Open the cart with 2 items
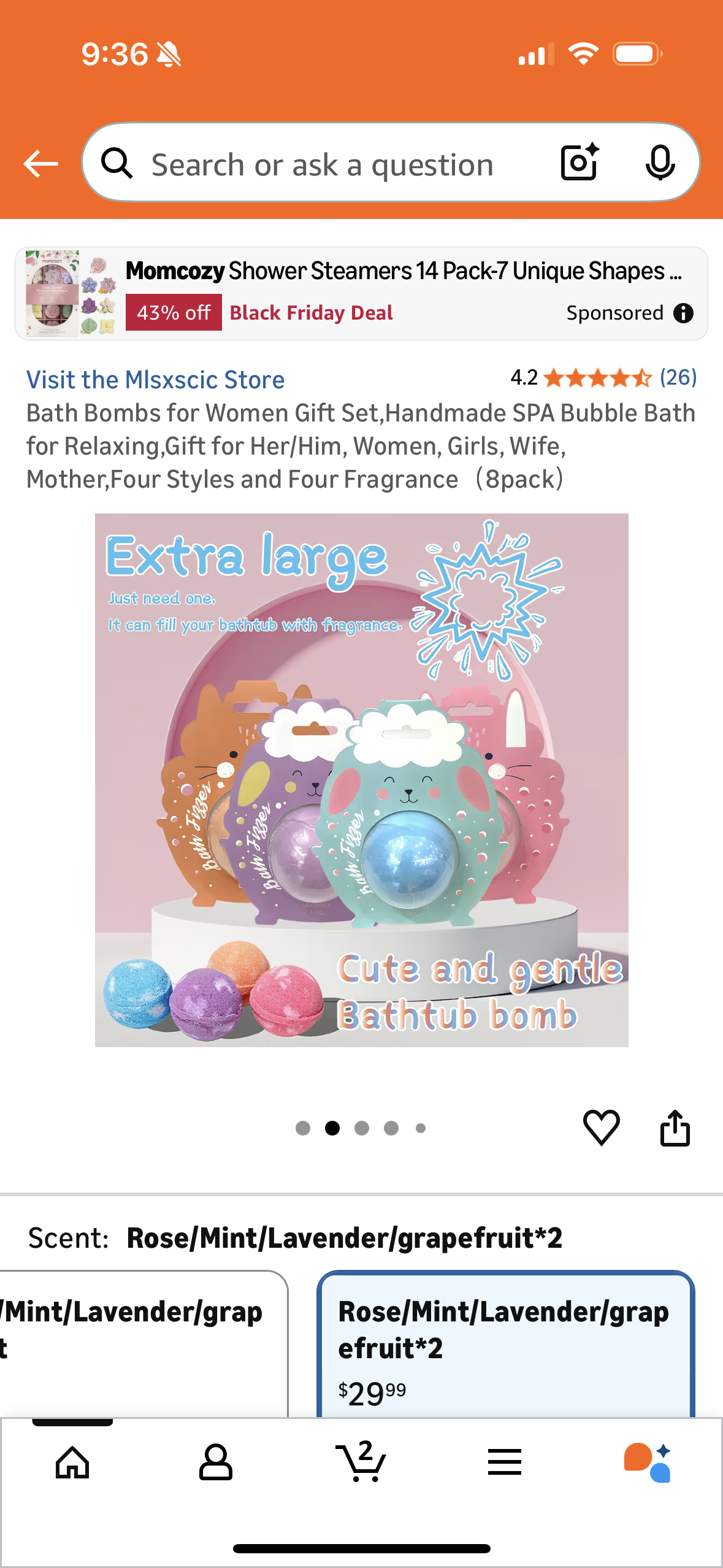Image resolution: width=723 pixels, height=1568 pixels. click(361, 1462)
